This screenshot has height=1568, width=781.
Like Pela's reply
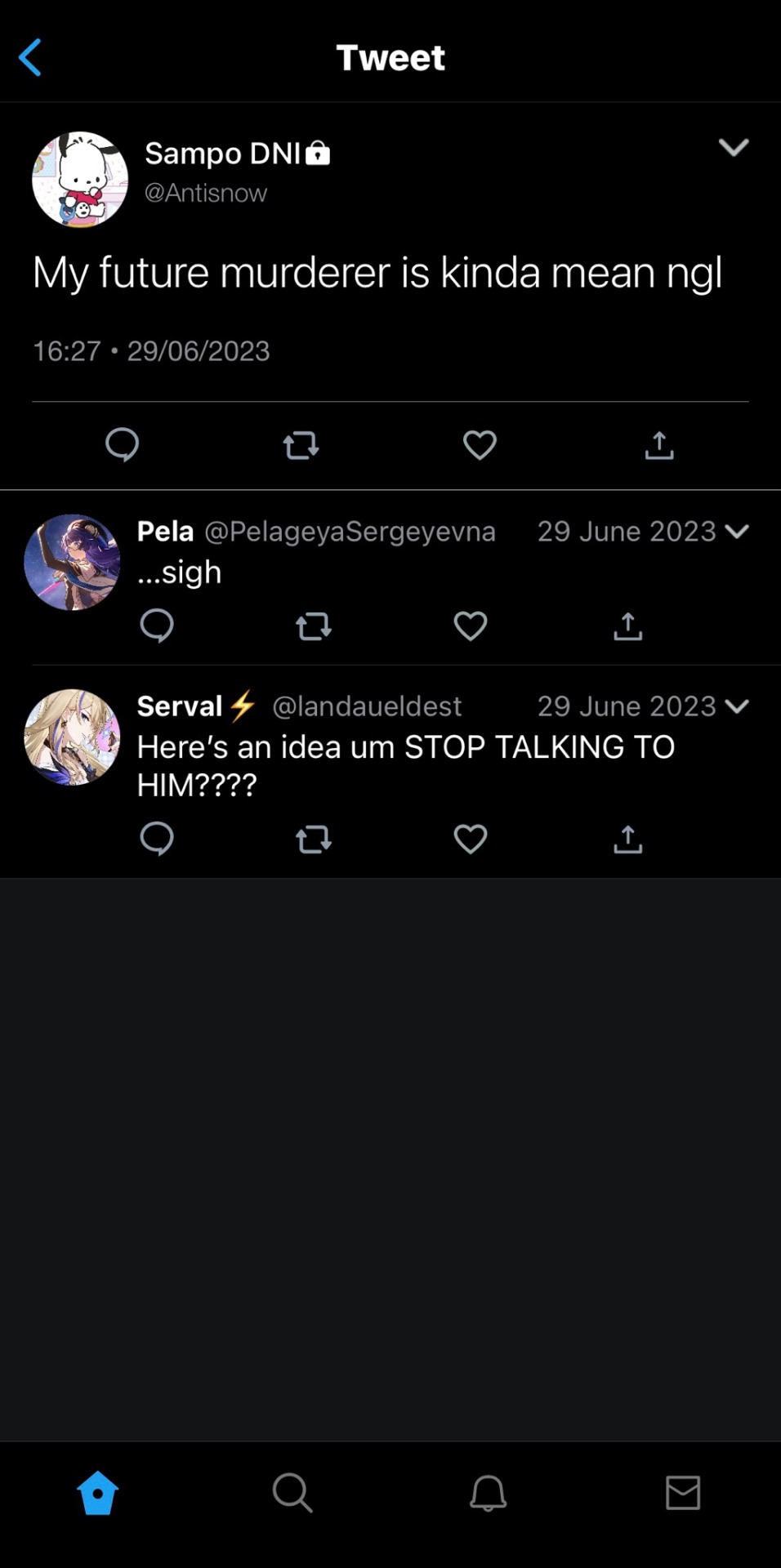coord(471,626)
